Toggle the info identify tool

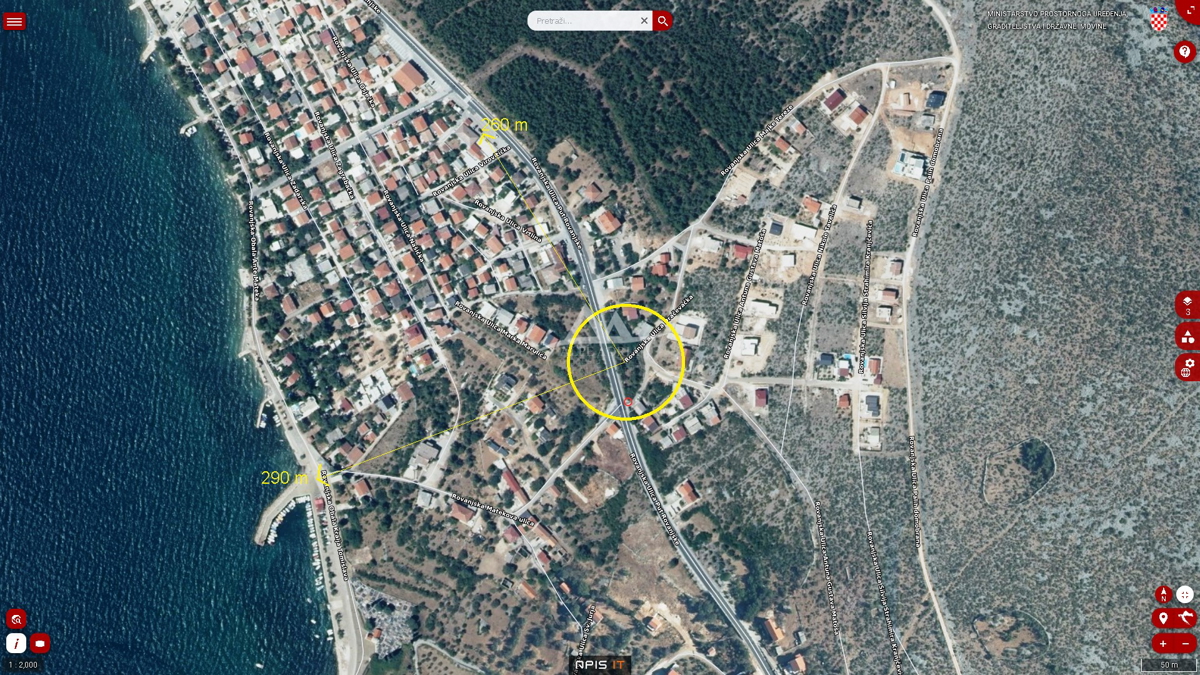tap(16, 643)
